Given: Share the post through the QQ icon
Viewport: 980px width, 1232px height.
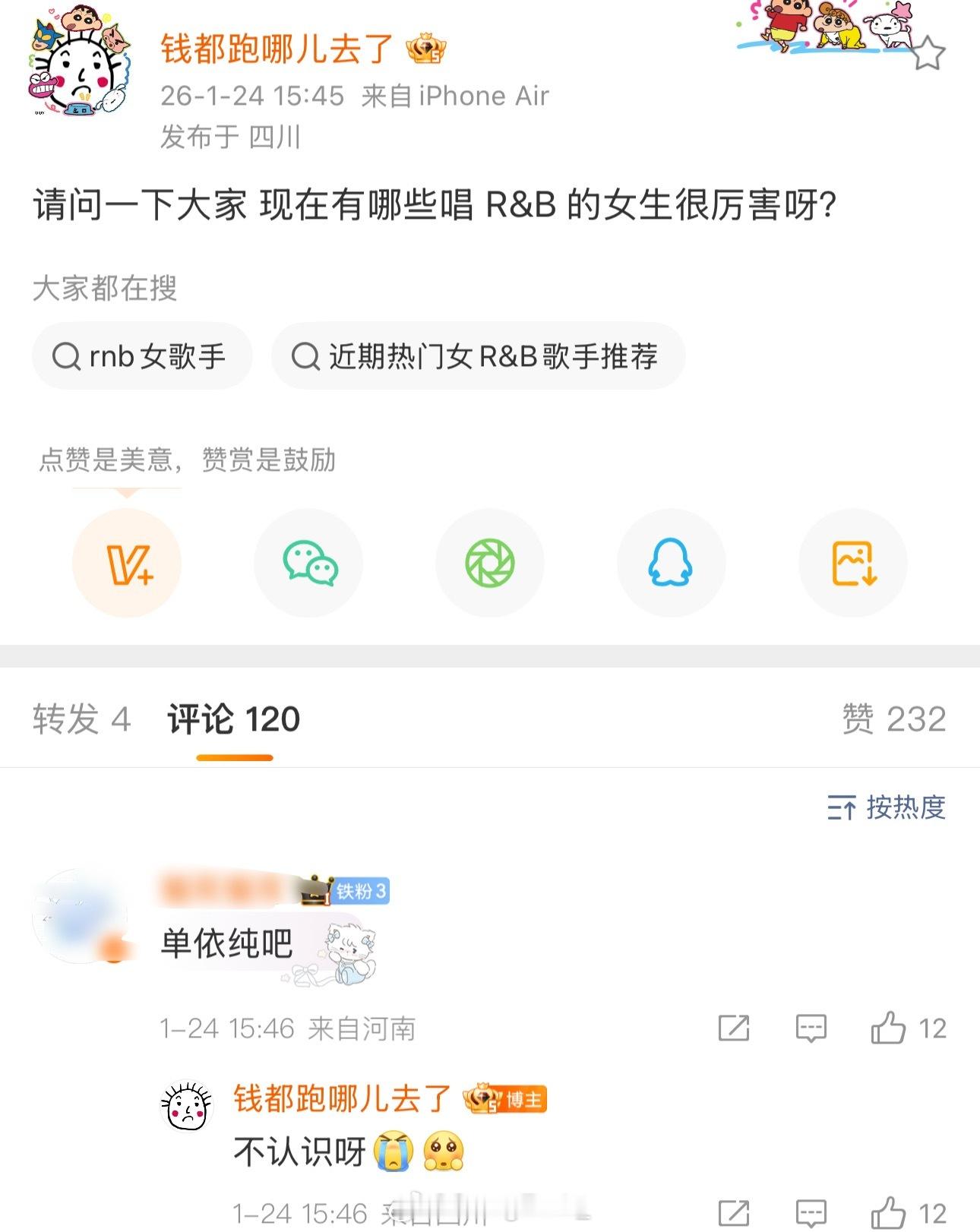Looking at the screenshot, I should pos(672,563).
